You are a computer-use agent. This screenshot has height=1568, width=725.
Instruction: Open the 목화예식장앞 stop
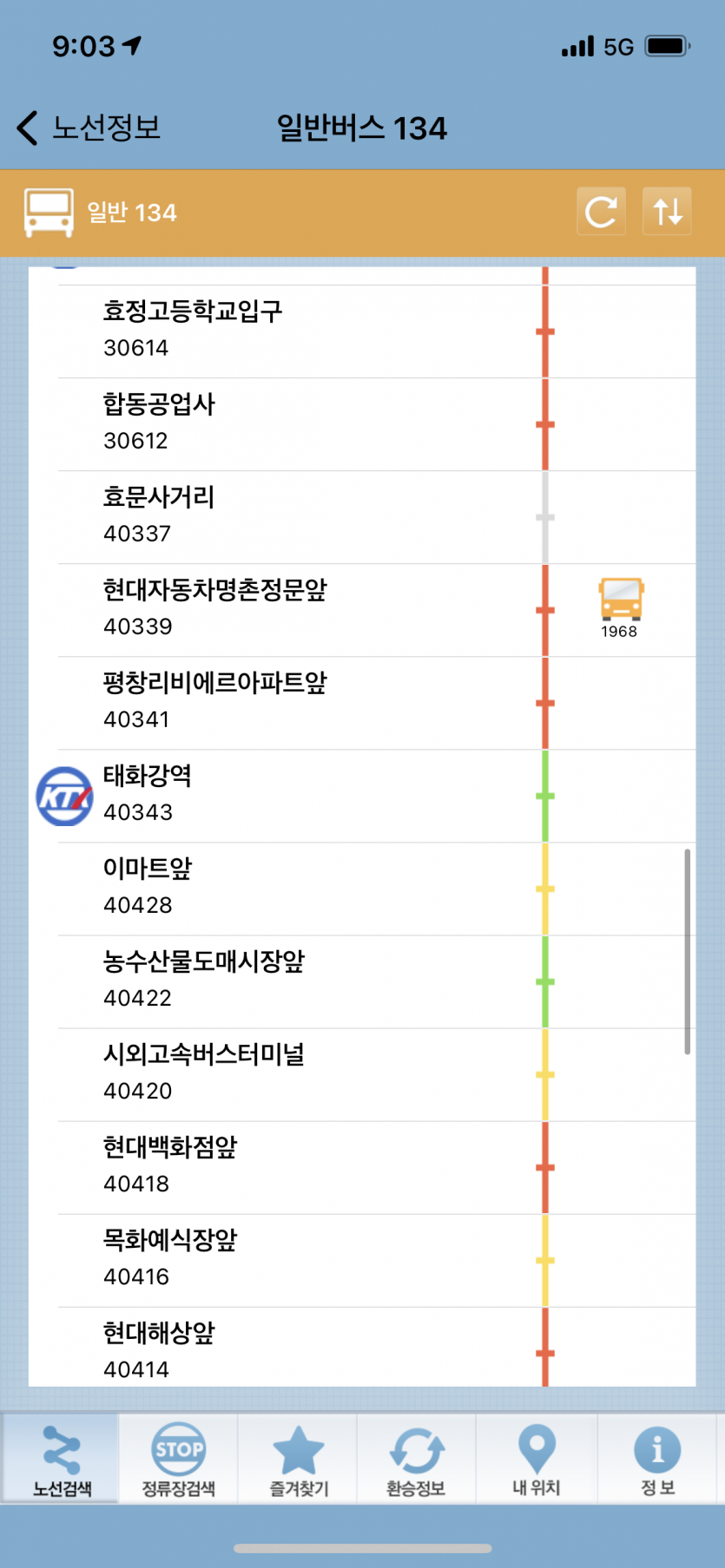click(362, 1260)
